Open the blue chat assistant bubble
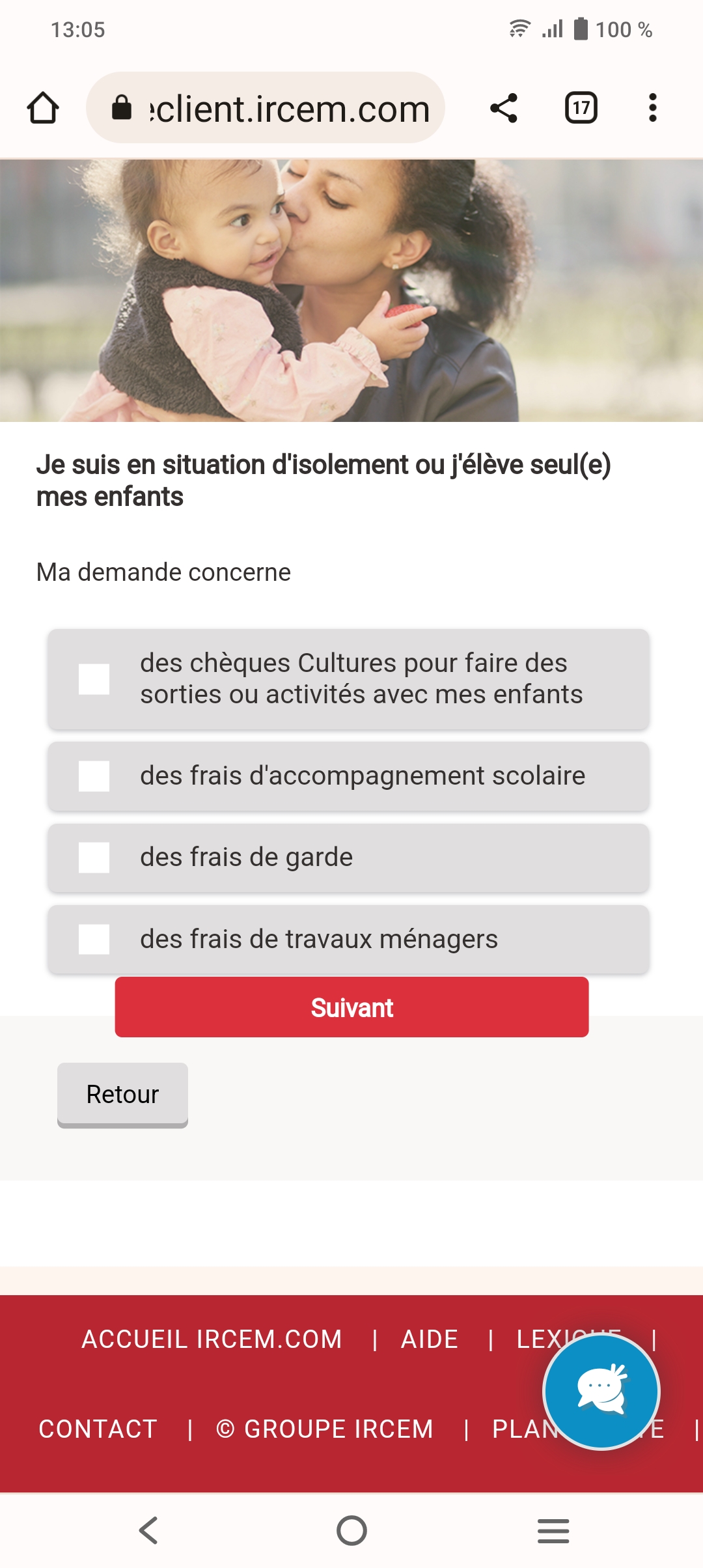Screen dimensions: 703x1568 coord(601,1392)
